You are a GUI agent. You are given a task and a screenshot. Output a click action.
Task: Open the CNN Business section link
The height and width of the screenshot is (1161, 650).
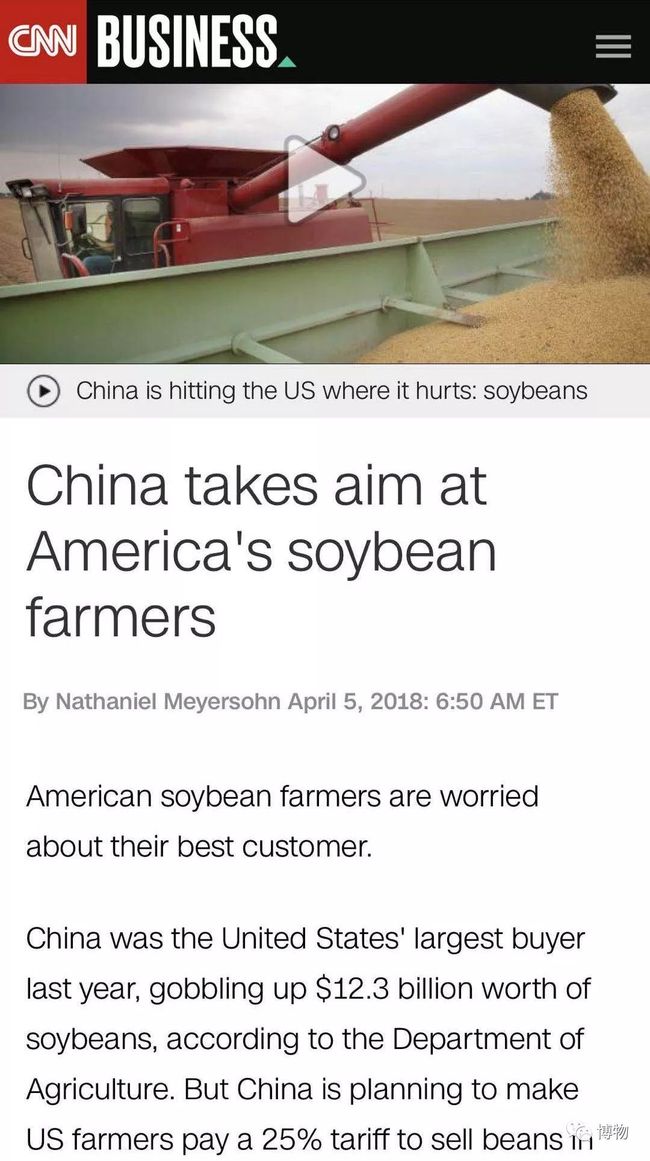click(x=196, y=41)
